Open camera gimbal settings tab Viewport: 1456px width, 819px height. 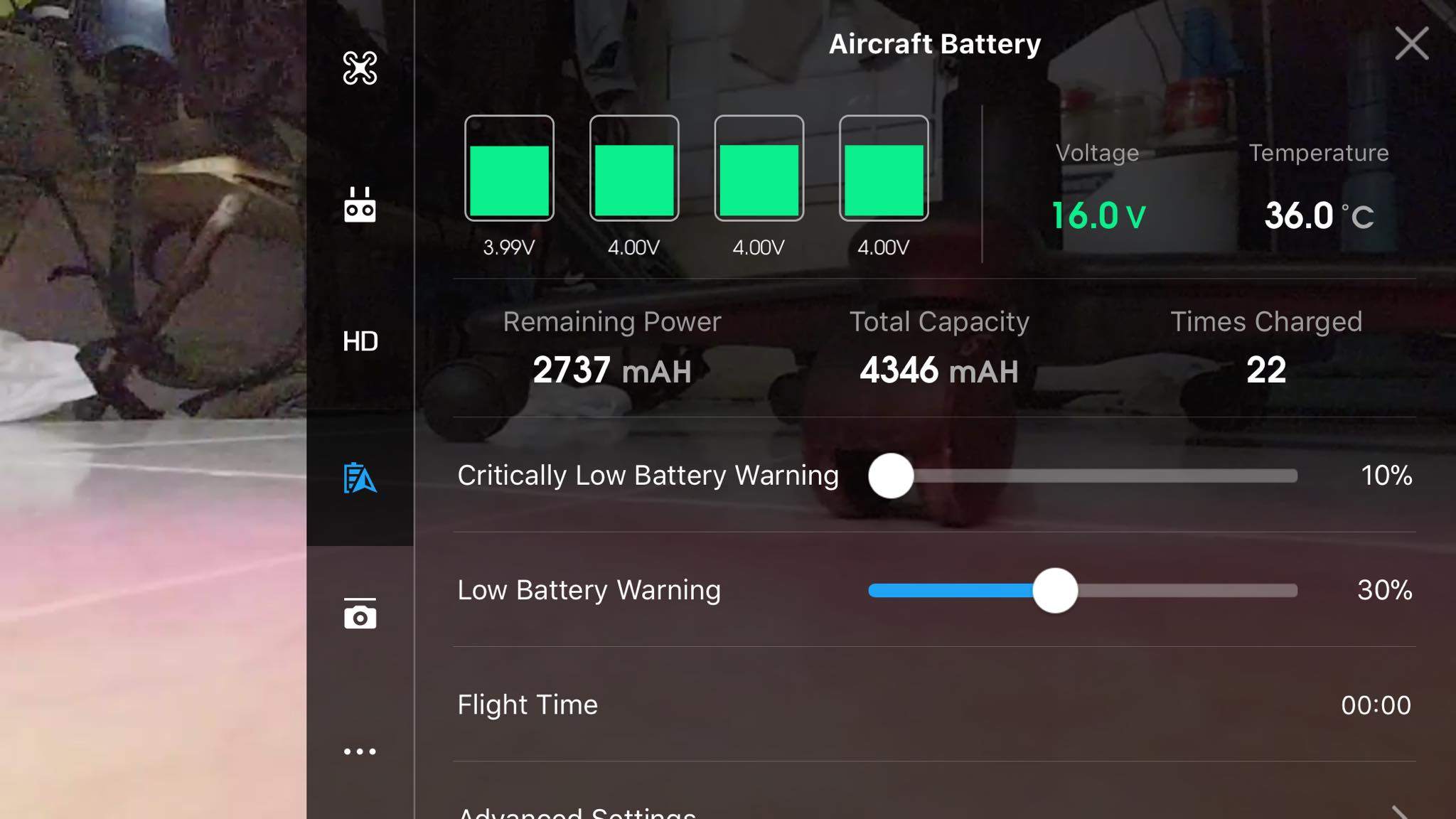point(360,614)
